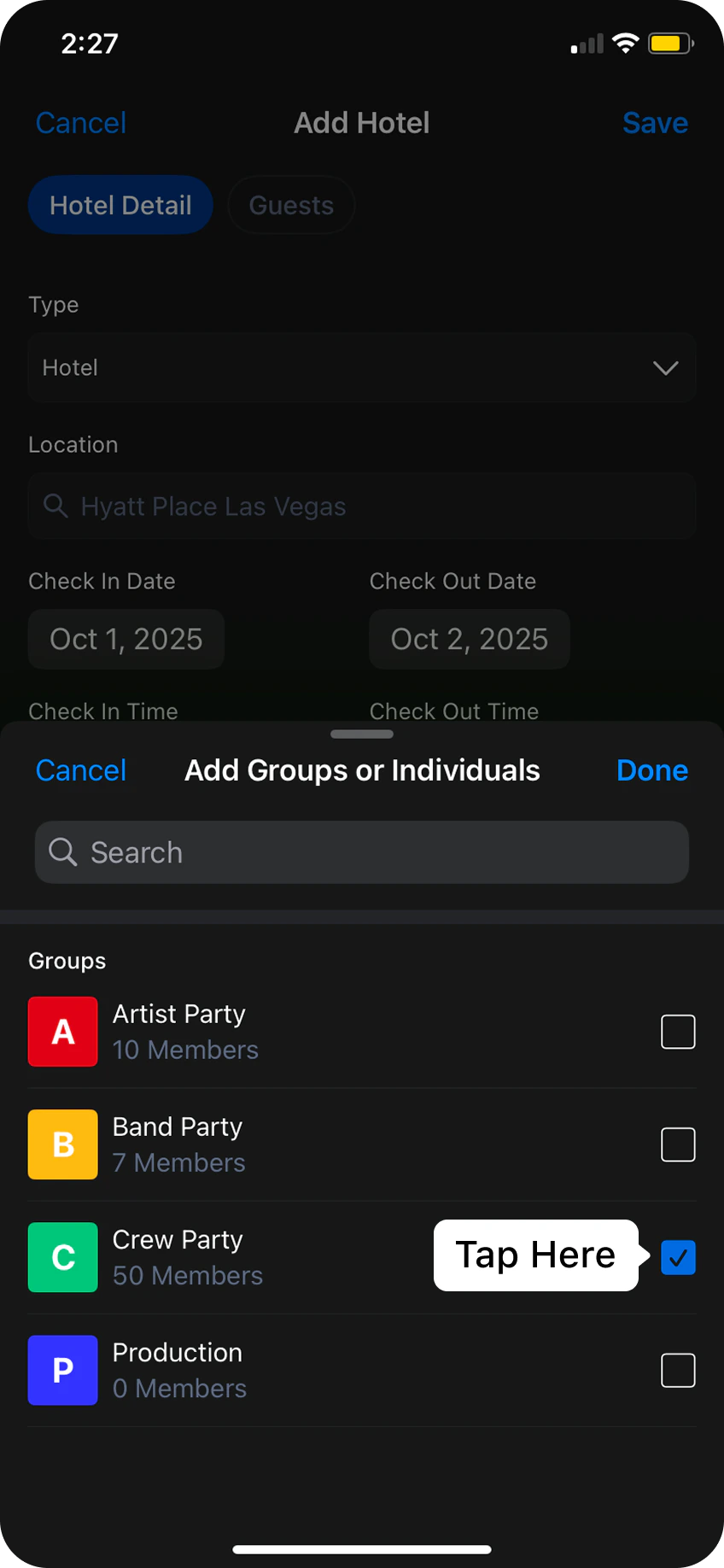The height and width of the screenshot is (1568, 724).
Task: Tick the Production group checkbox
Action: pyautogui.click(x=678, y=1370)
